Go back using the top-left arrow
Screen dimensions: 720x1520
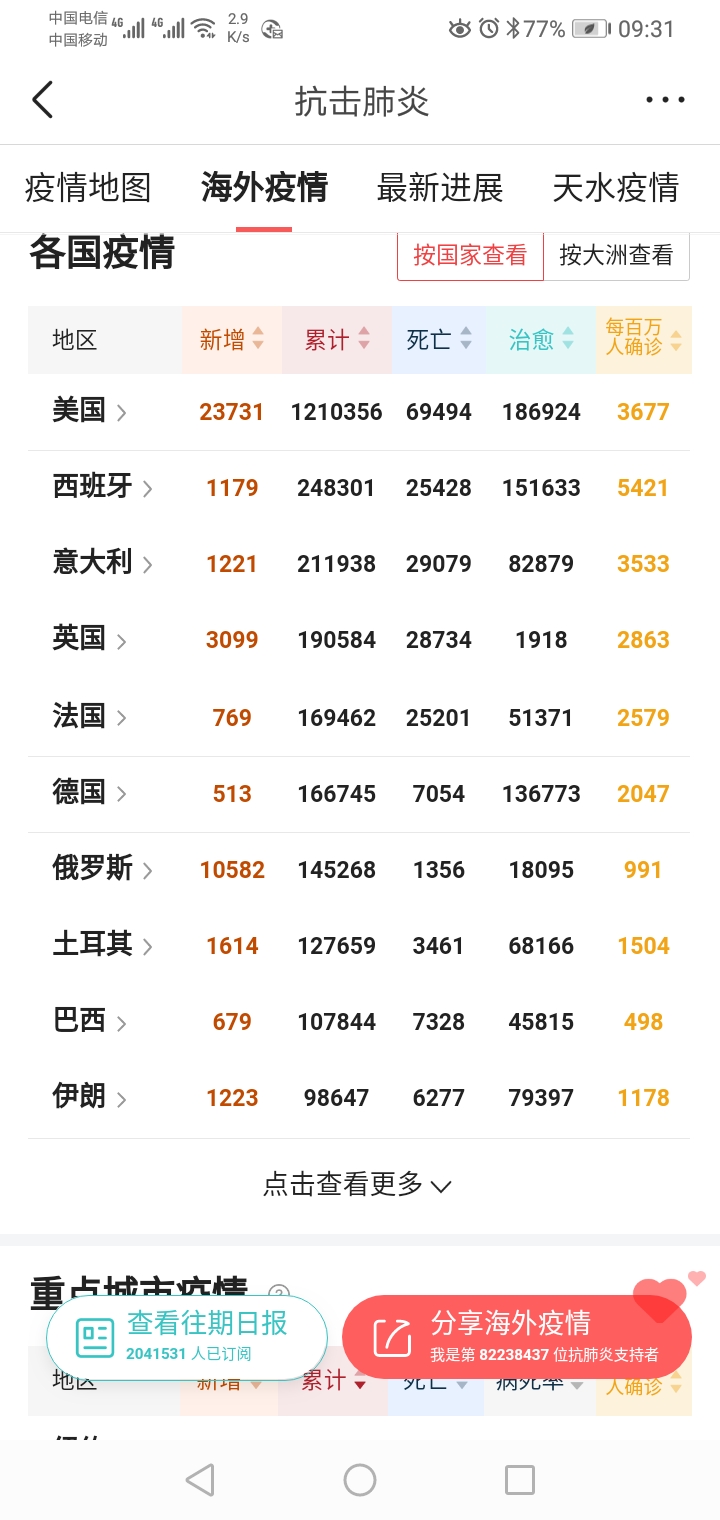pyautogui.click(x=42, y=100)
